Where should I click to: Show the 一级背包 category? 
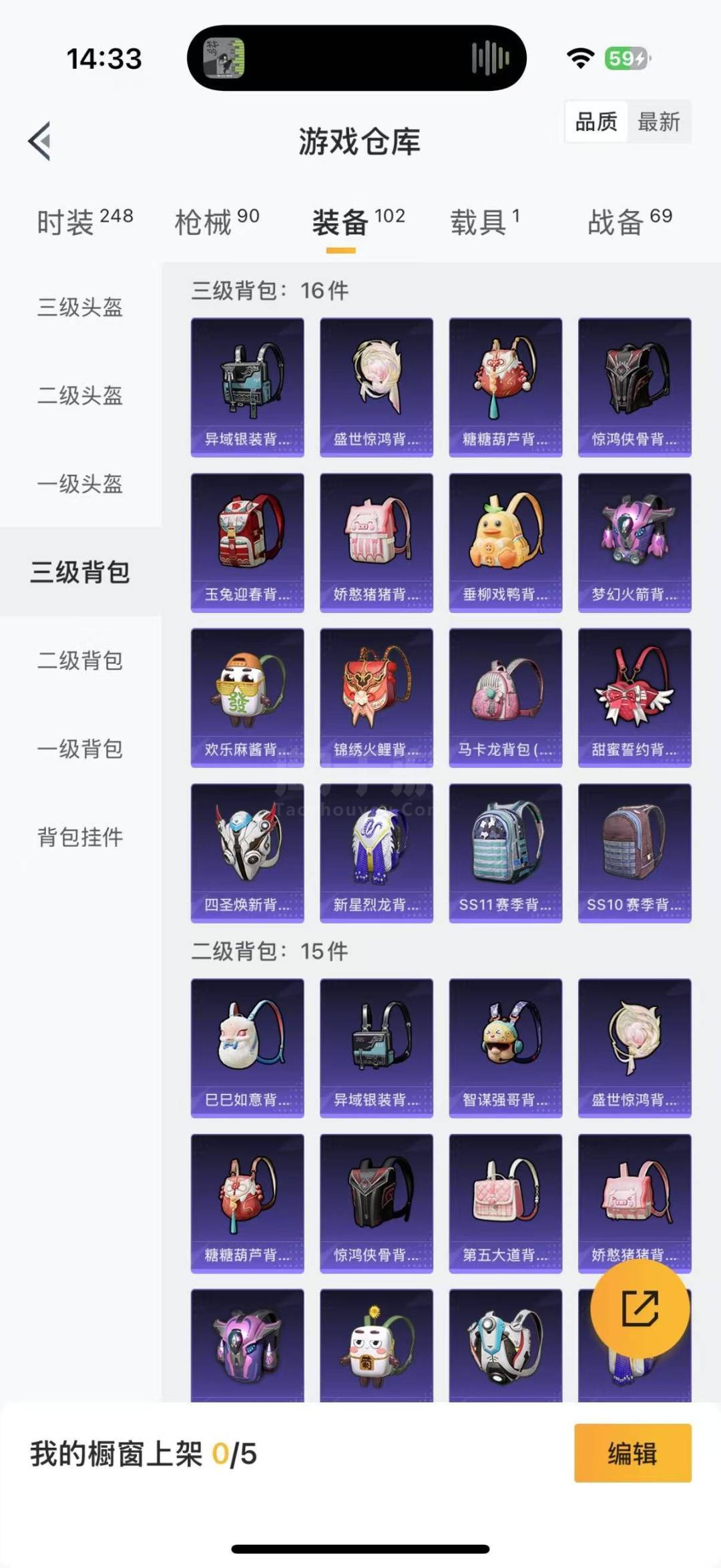point(80,749)
